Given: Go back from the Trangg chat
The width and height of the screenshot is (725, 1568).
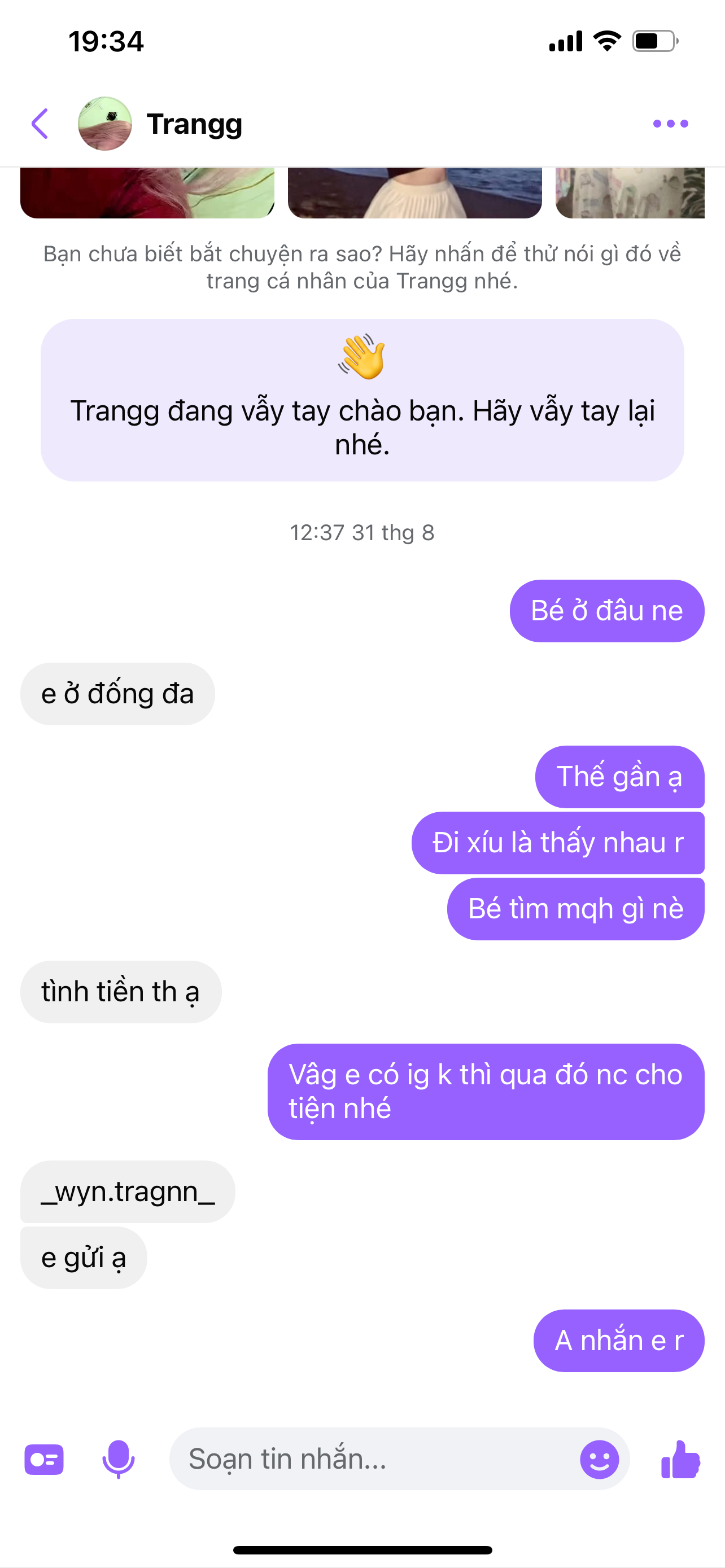Looking at the screenshot, I should click(40, 124).
